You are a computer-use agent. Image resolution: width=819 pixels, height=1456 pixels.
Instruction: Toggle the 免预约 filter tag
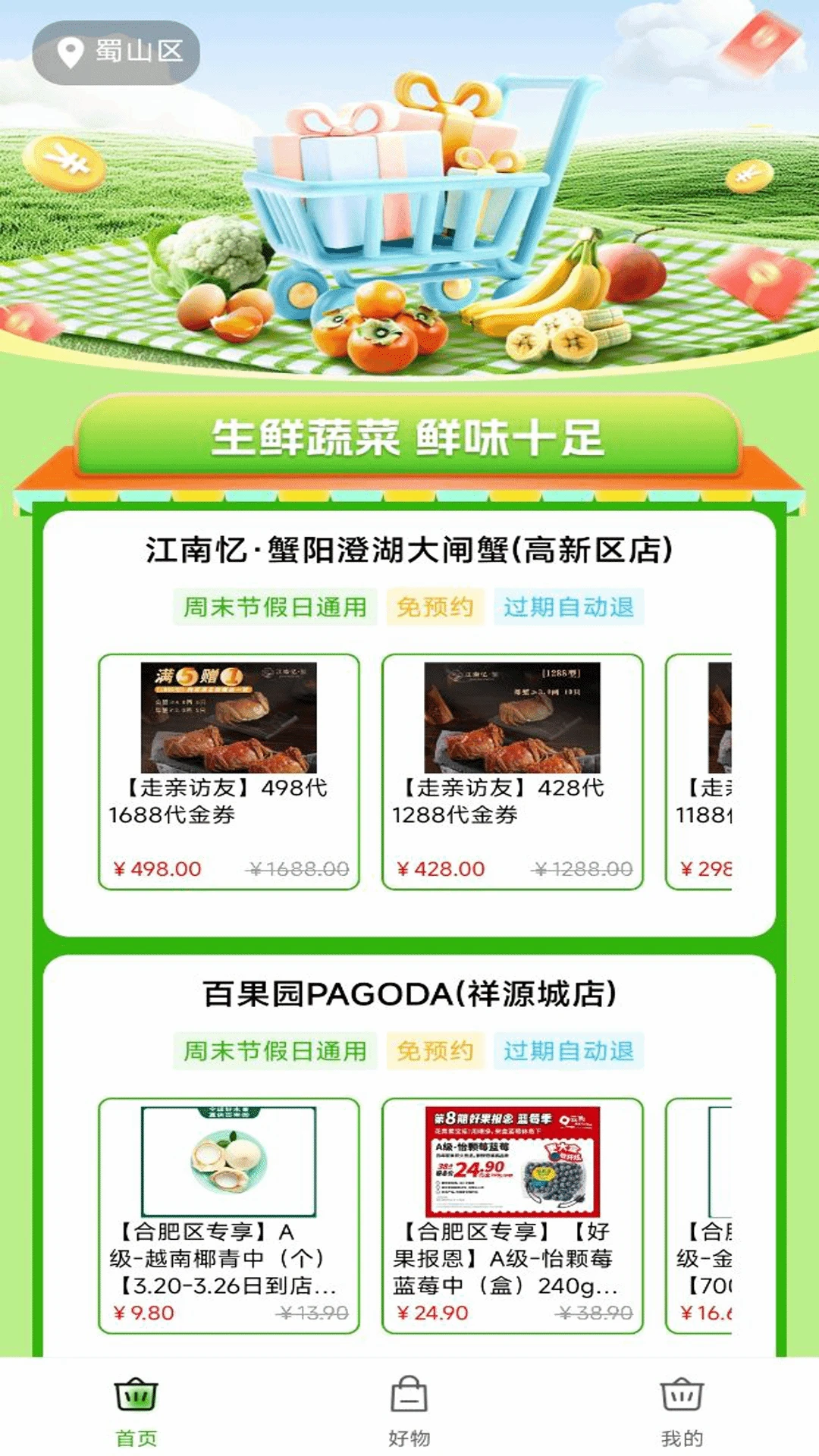[434, 606]
